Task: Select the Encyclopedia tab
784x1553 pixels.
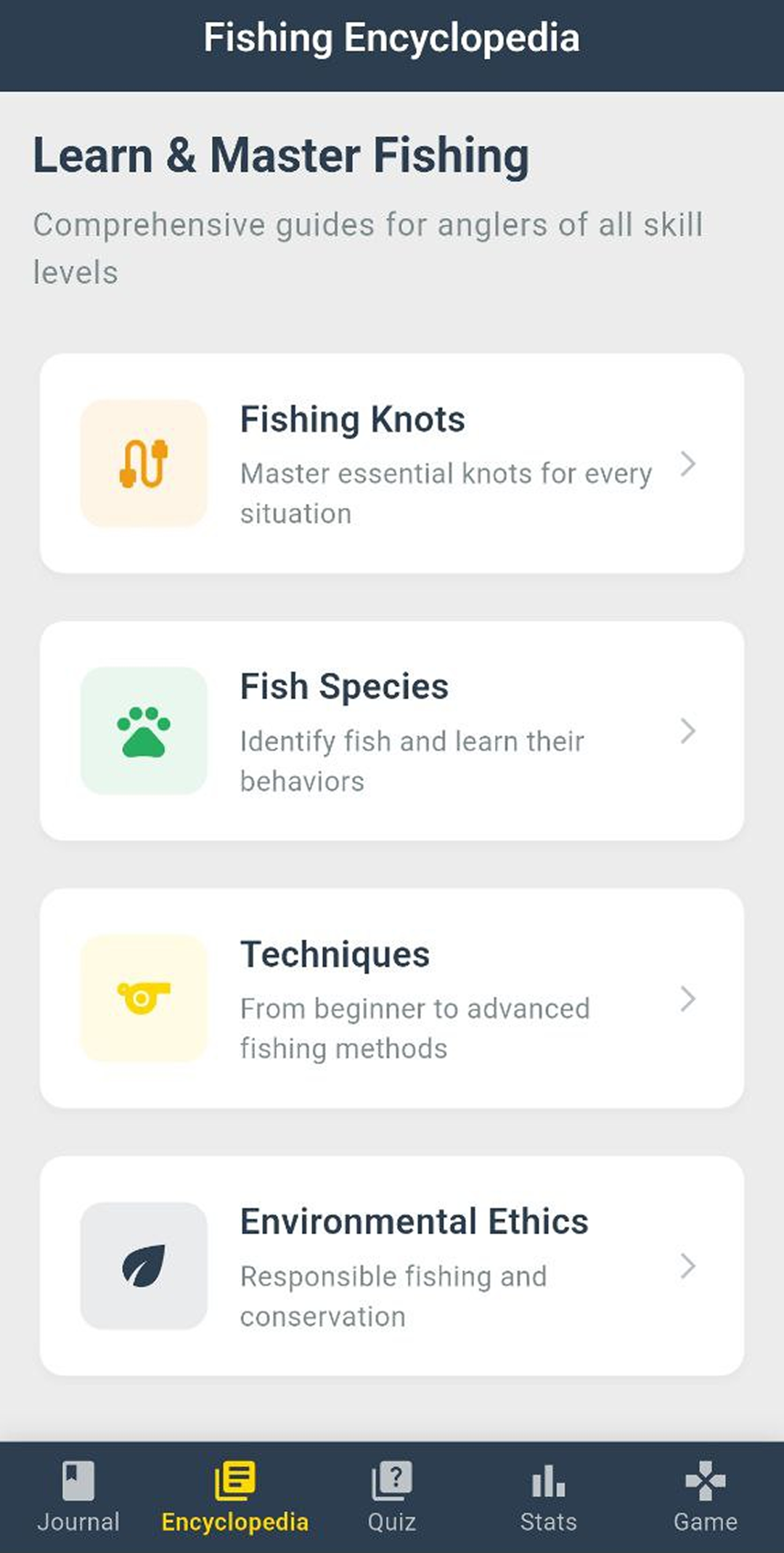Action: point(234,1497)
